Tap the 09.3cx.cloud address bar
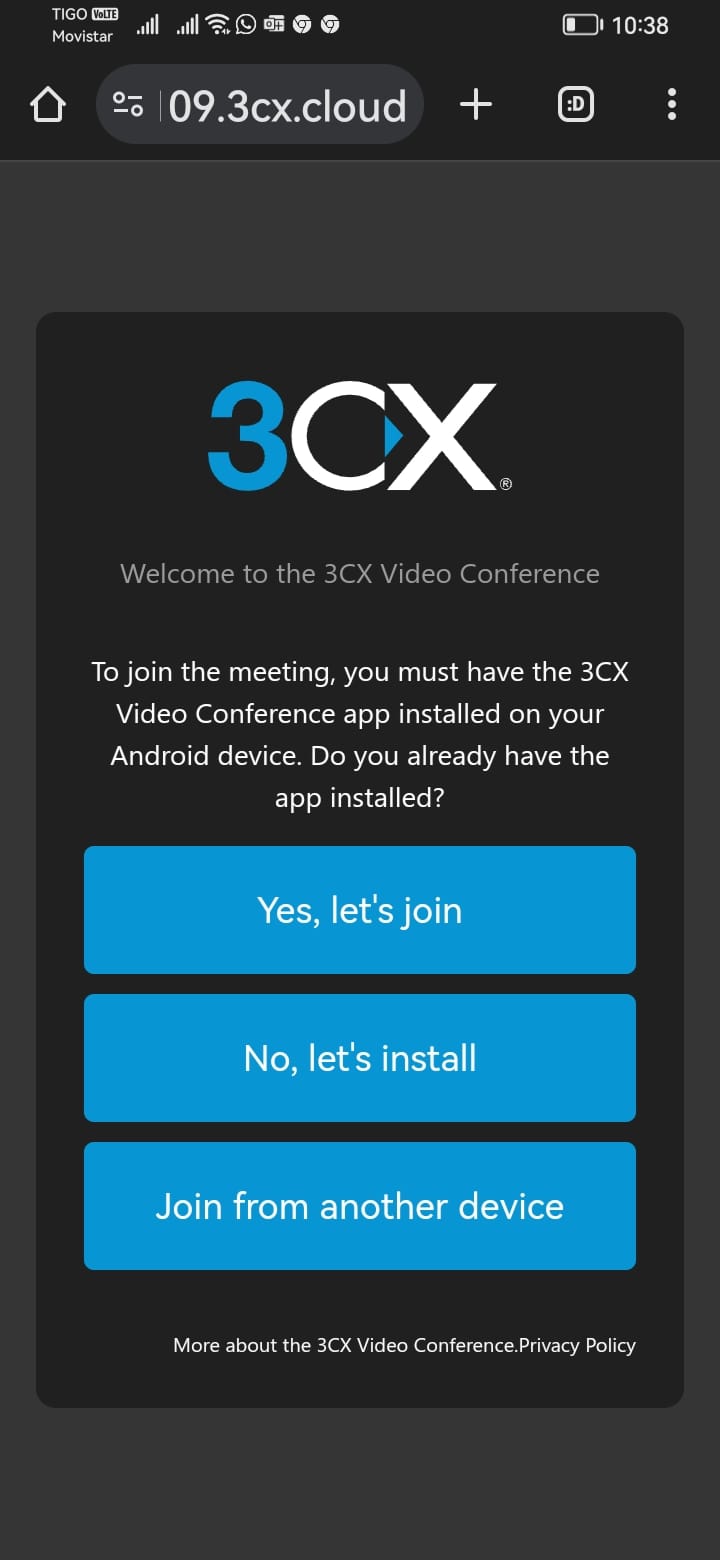This screenshot has width=720, height=1560. click(x=286, y=105)
